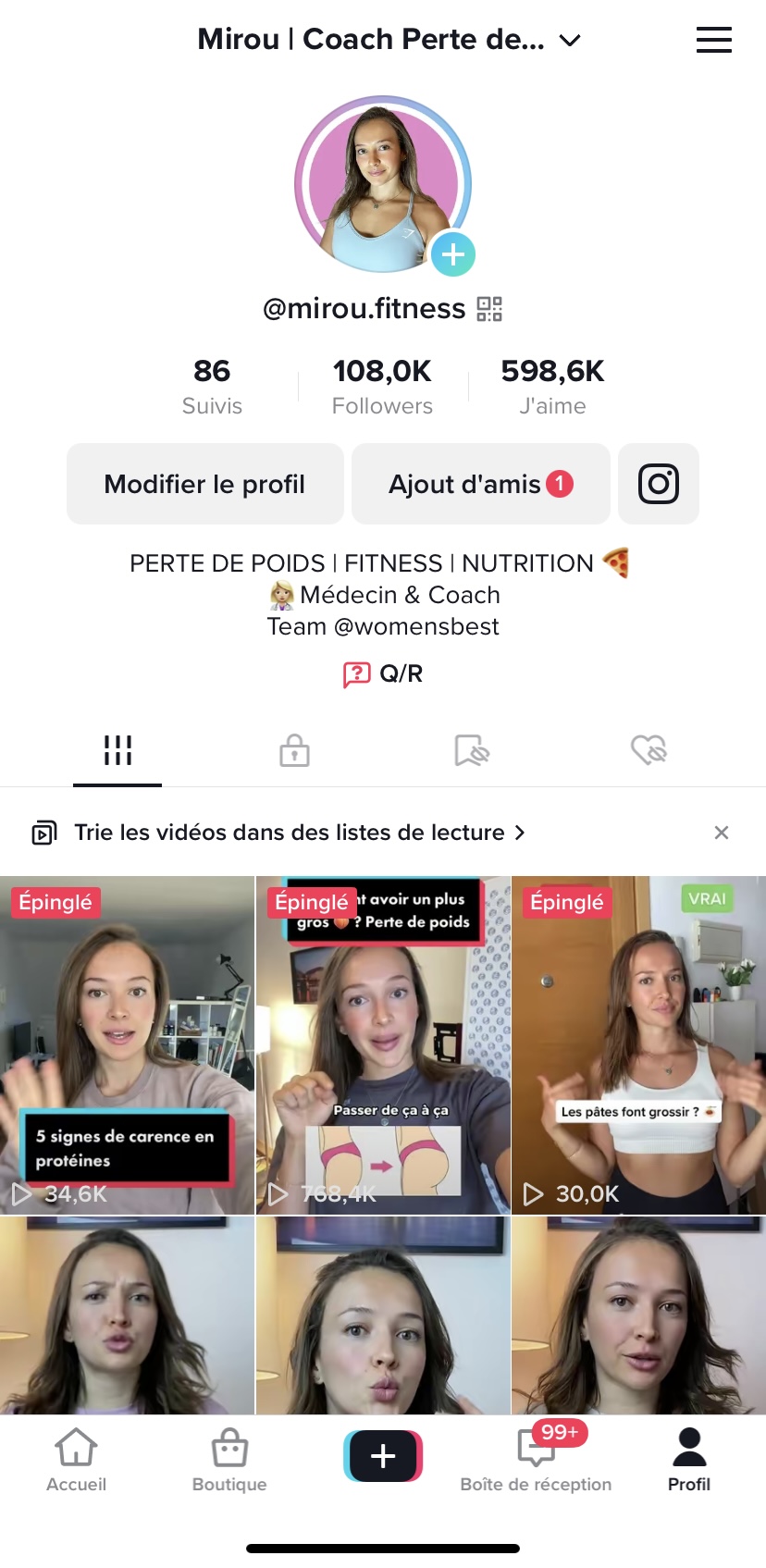
Task: Open the hamburger menu
Action: point(713,40)
